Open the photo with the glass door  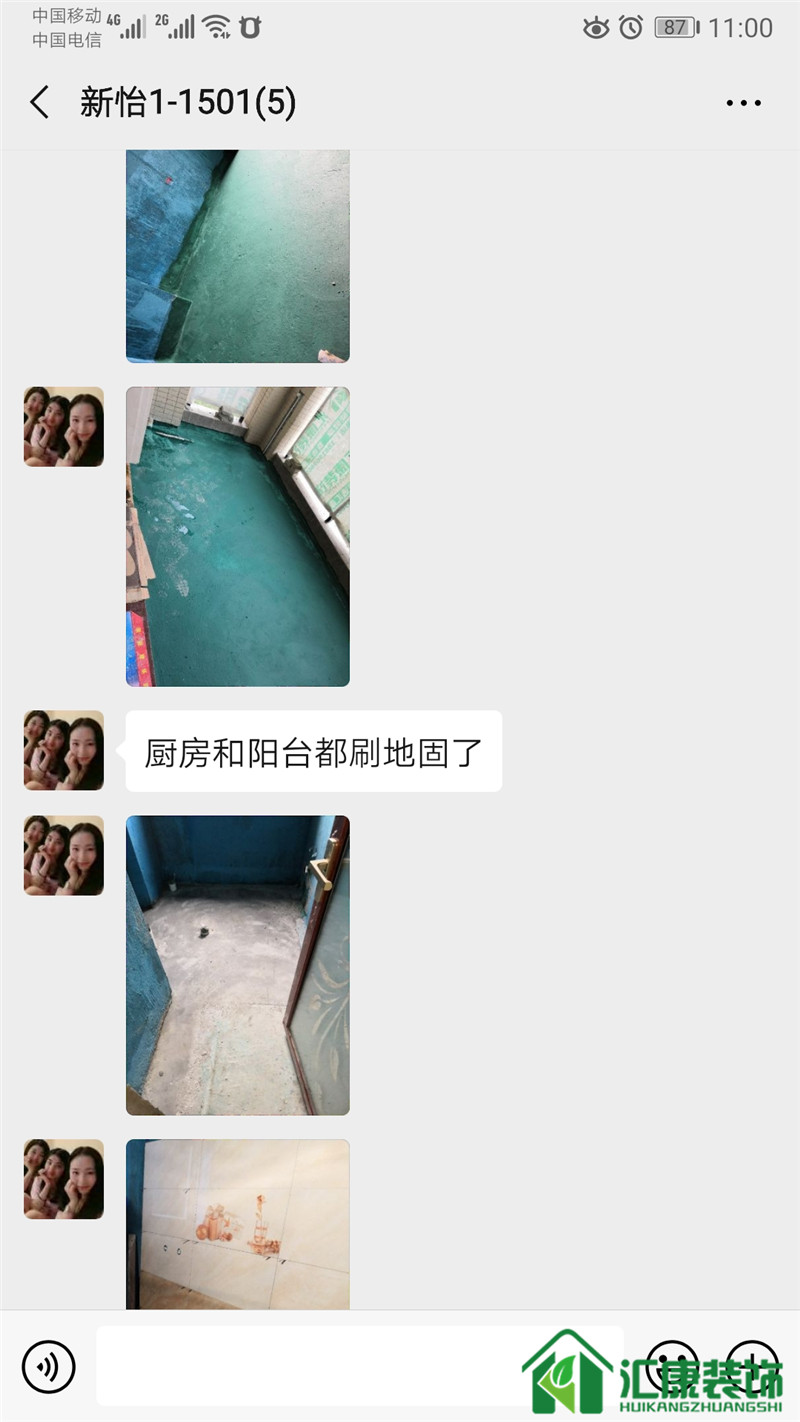coord(237,965)
